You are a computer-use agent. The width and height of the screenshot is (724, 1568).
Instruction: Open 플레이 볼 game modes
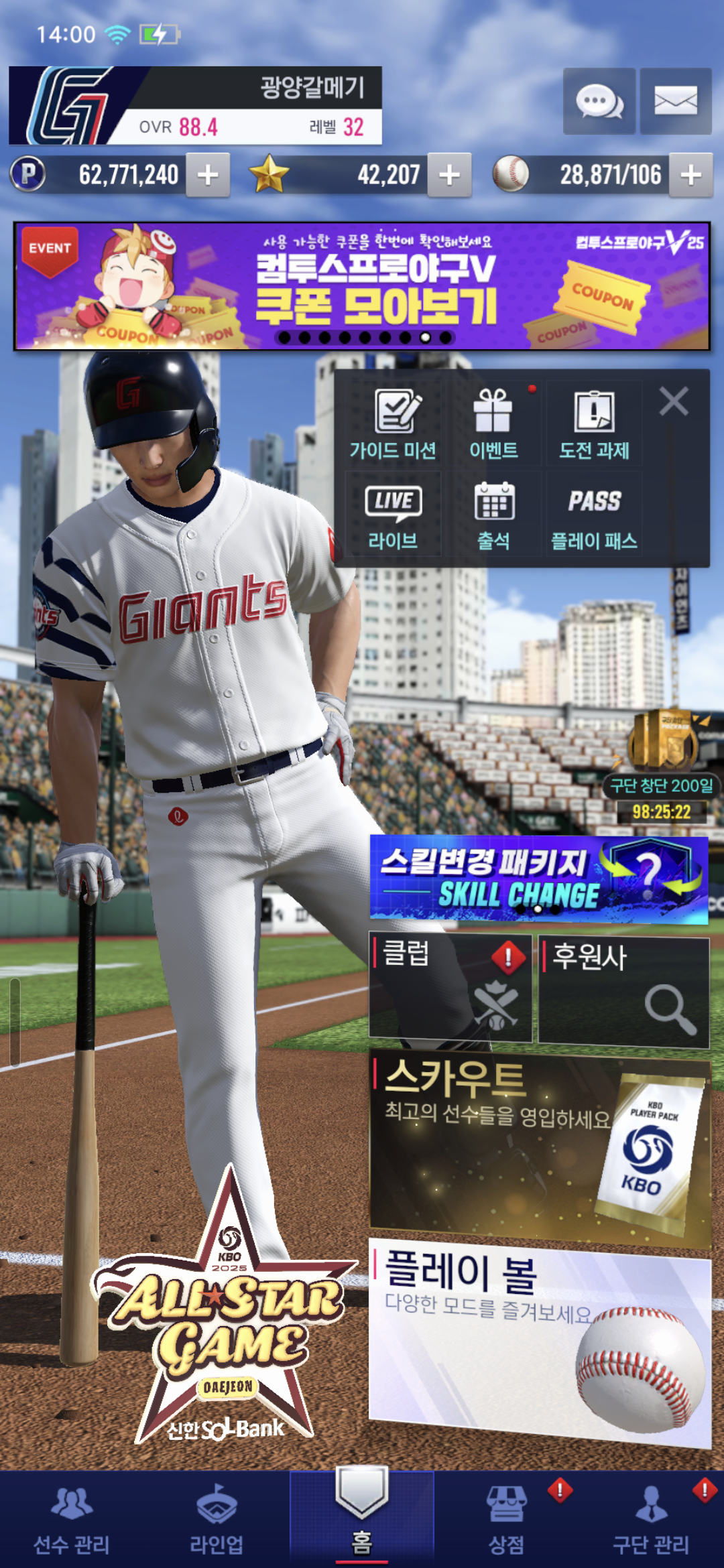coord(538,1340)
